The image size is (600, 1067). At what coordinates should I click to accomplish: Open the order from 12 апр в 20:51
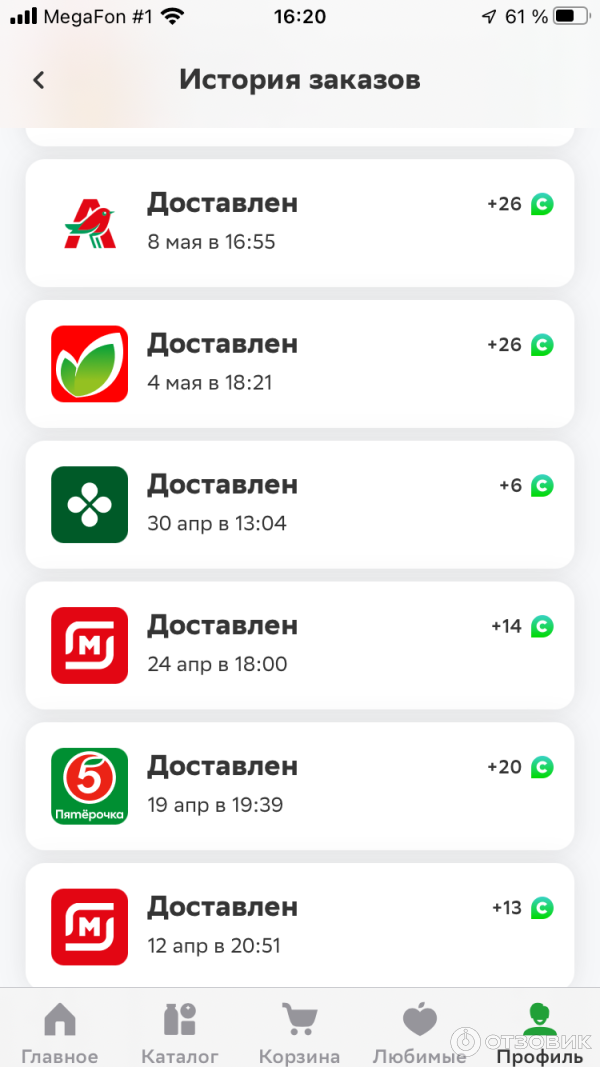tap(300, 926)
